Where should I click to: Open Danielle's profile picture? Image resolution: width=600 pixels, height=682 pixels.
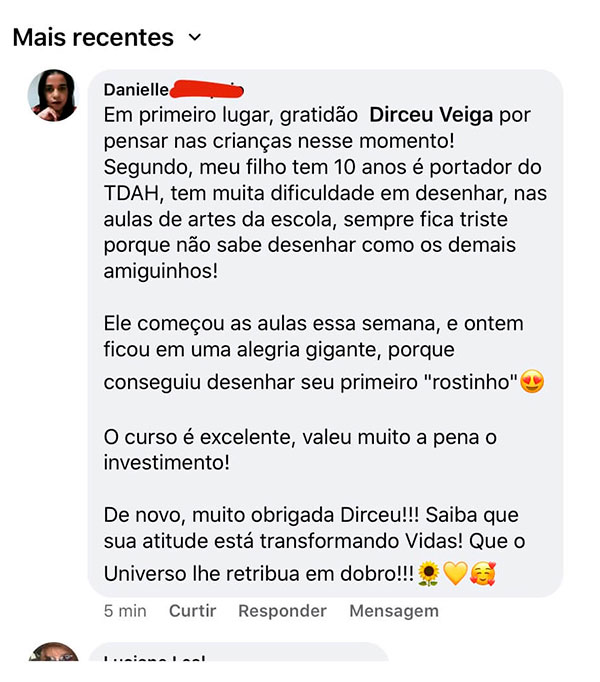(53, 96)
